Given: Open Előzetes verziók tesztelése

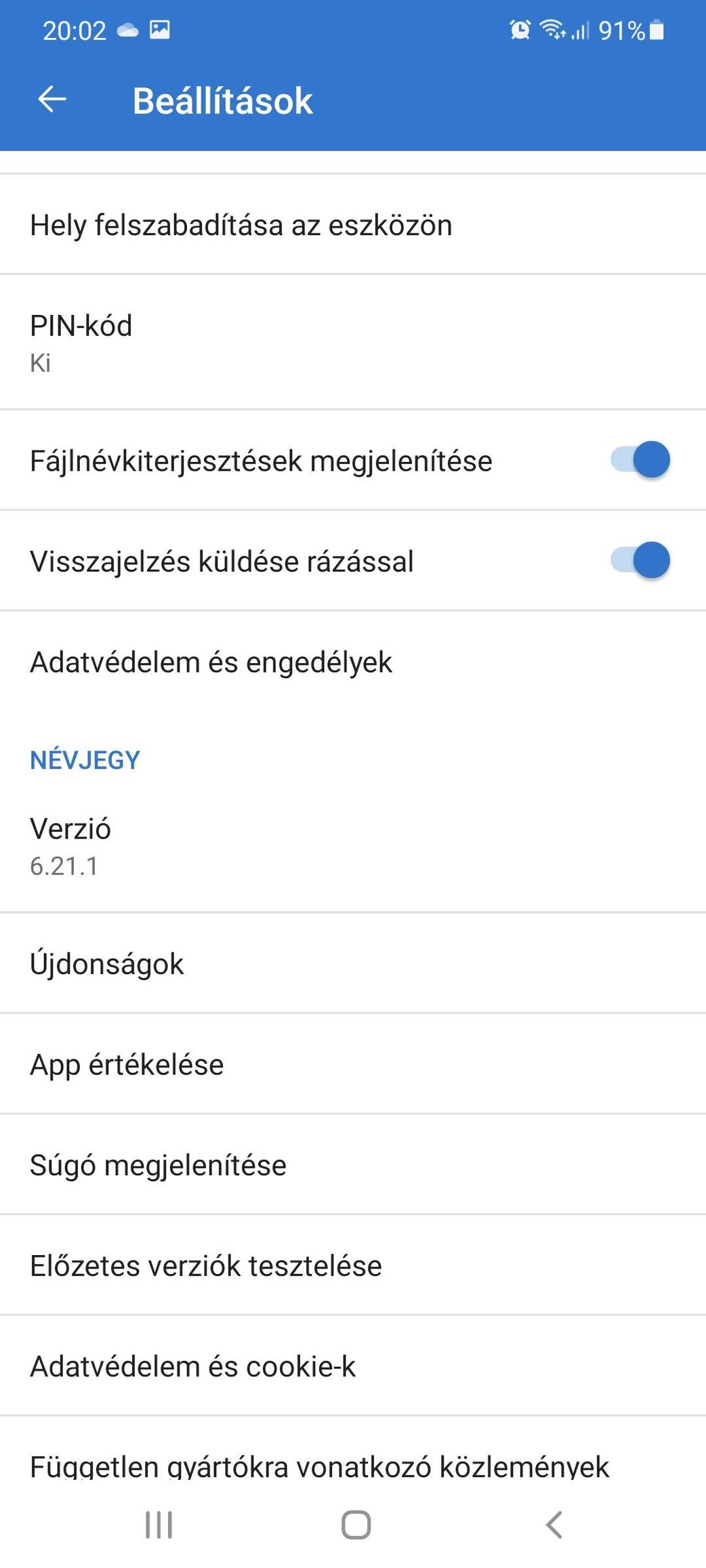Looking at the screenshot, I should pos(353,1265).
